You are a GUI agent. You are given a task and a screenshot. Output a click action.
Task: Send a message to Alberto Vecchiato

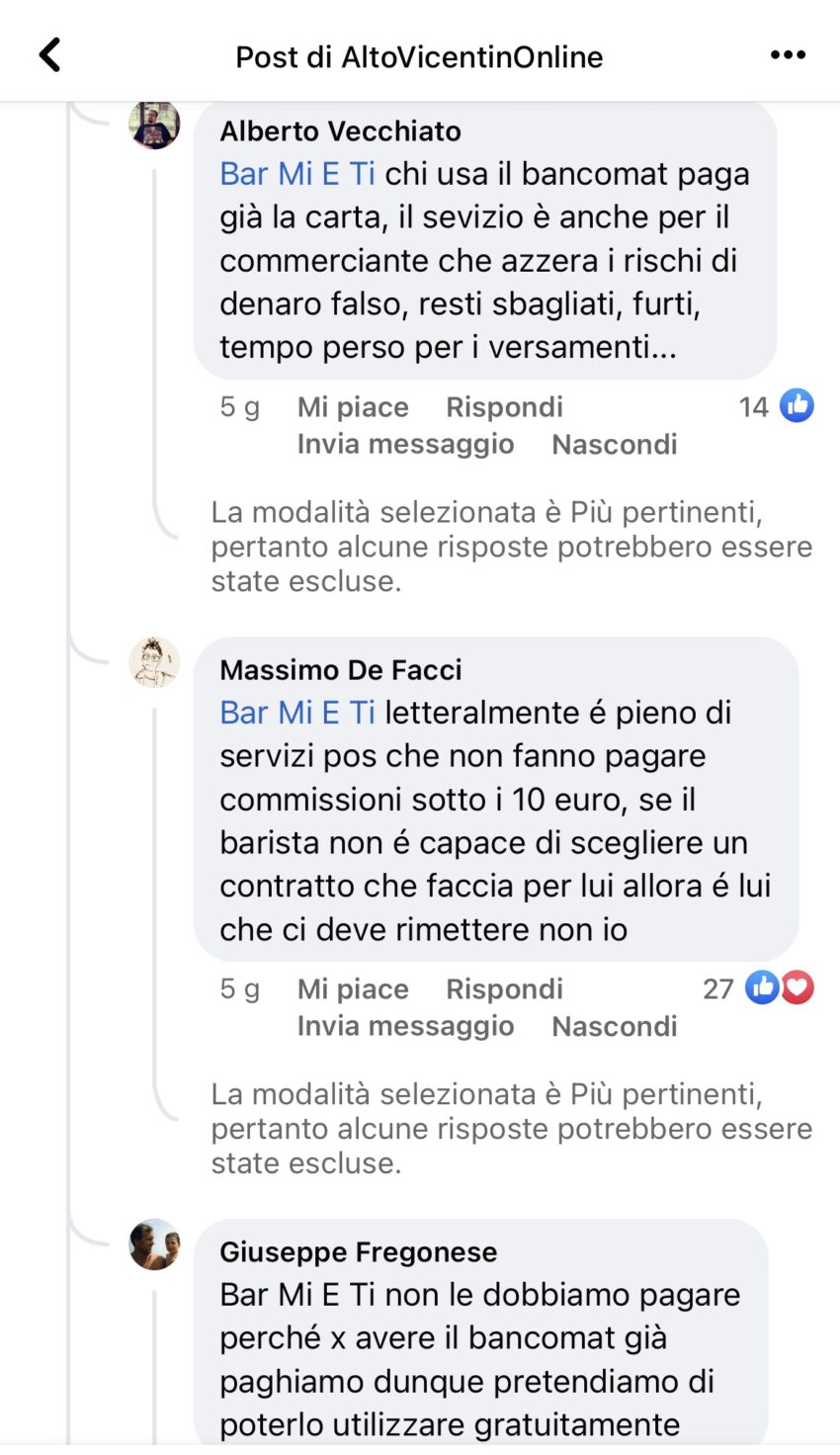coord(405,445)
